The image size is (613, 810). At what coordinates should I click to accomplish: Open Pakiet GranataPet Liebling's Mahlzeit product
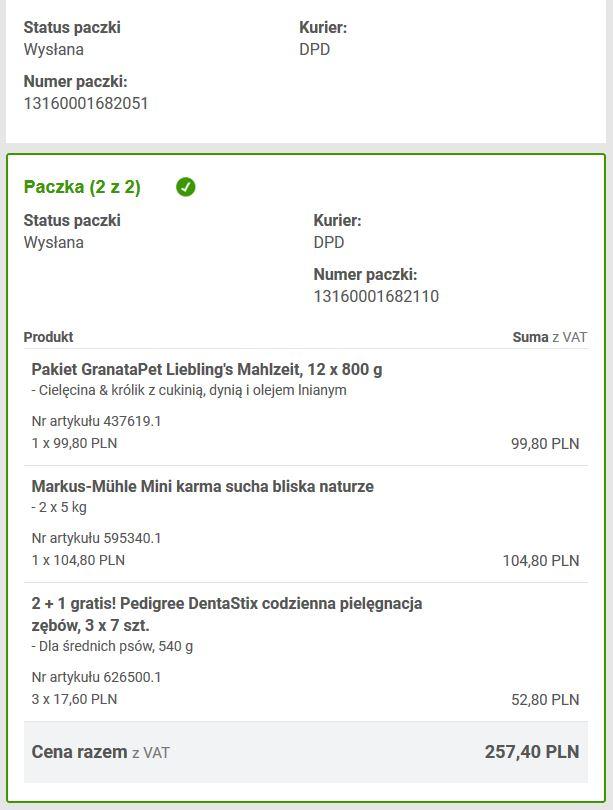click(x=207, y=370)
